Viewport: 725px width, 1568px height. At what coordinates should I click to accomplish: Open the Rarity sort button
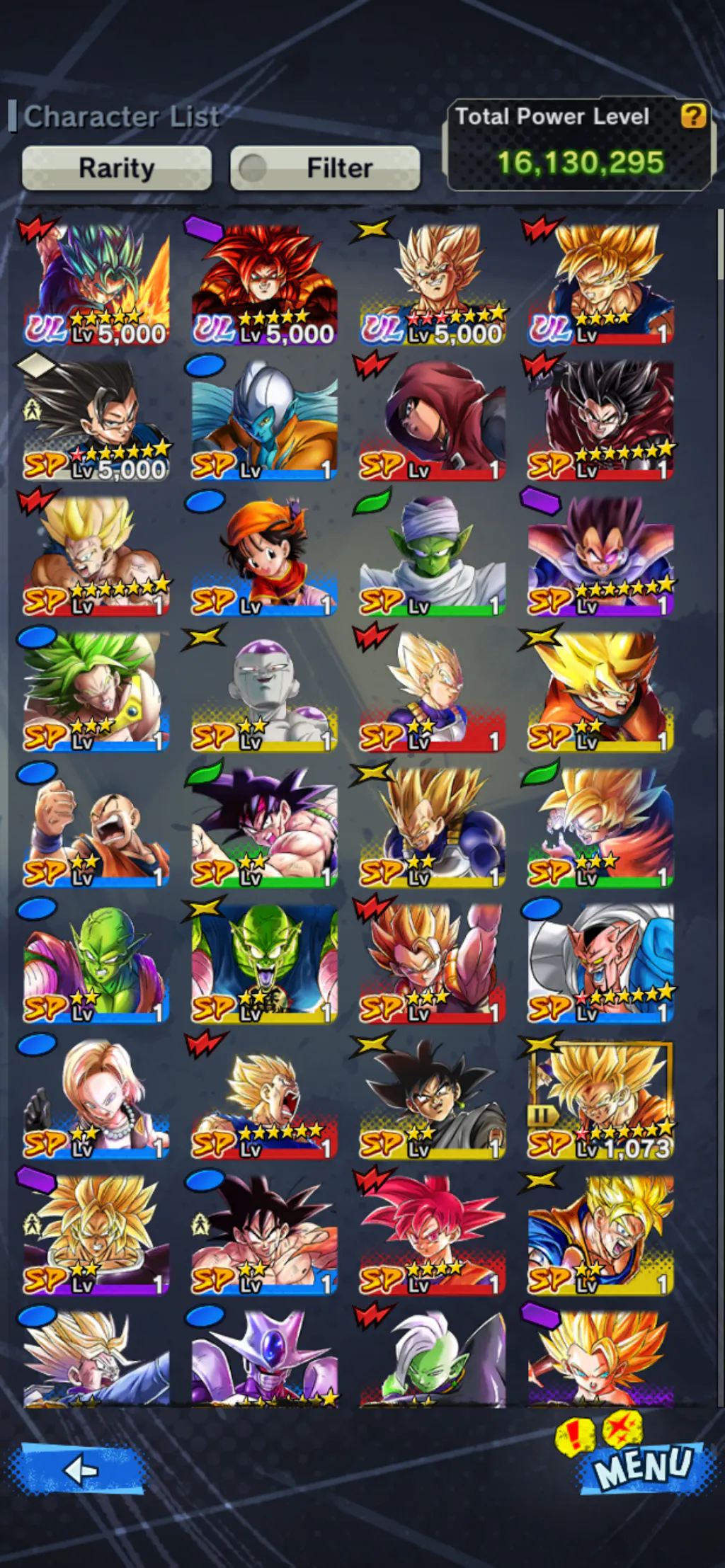pyautogui.click(x=117, y=168)
